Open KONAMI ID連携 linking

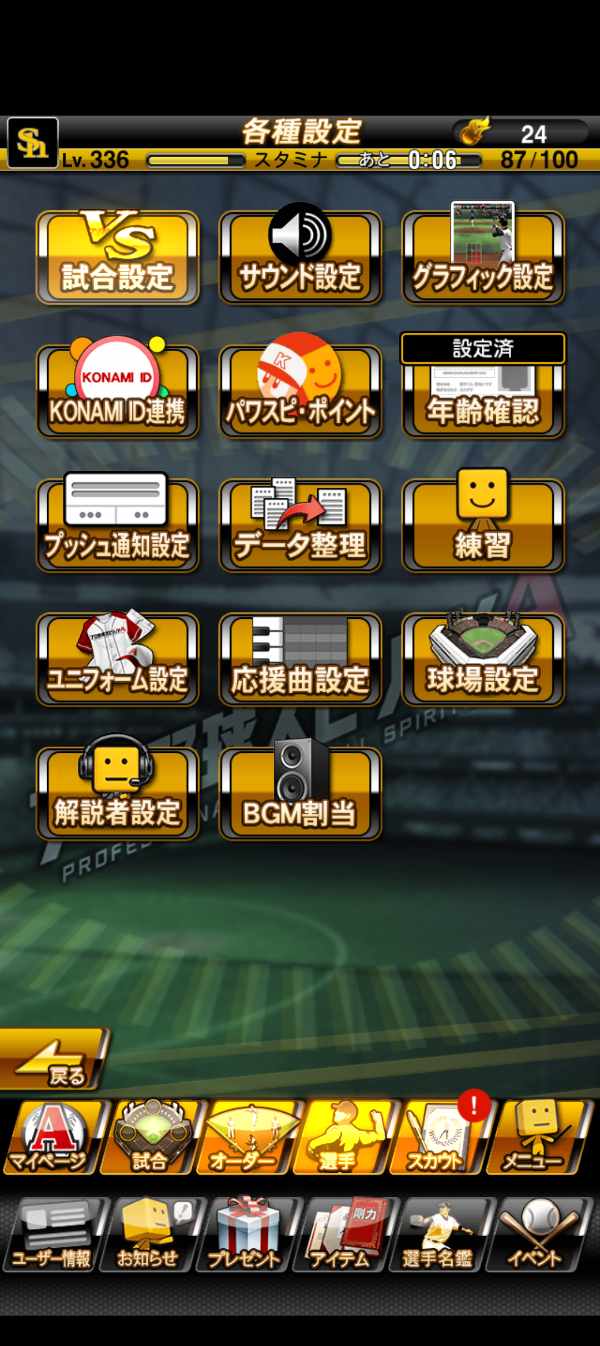tap(118, 391)
